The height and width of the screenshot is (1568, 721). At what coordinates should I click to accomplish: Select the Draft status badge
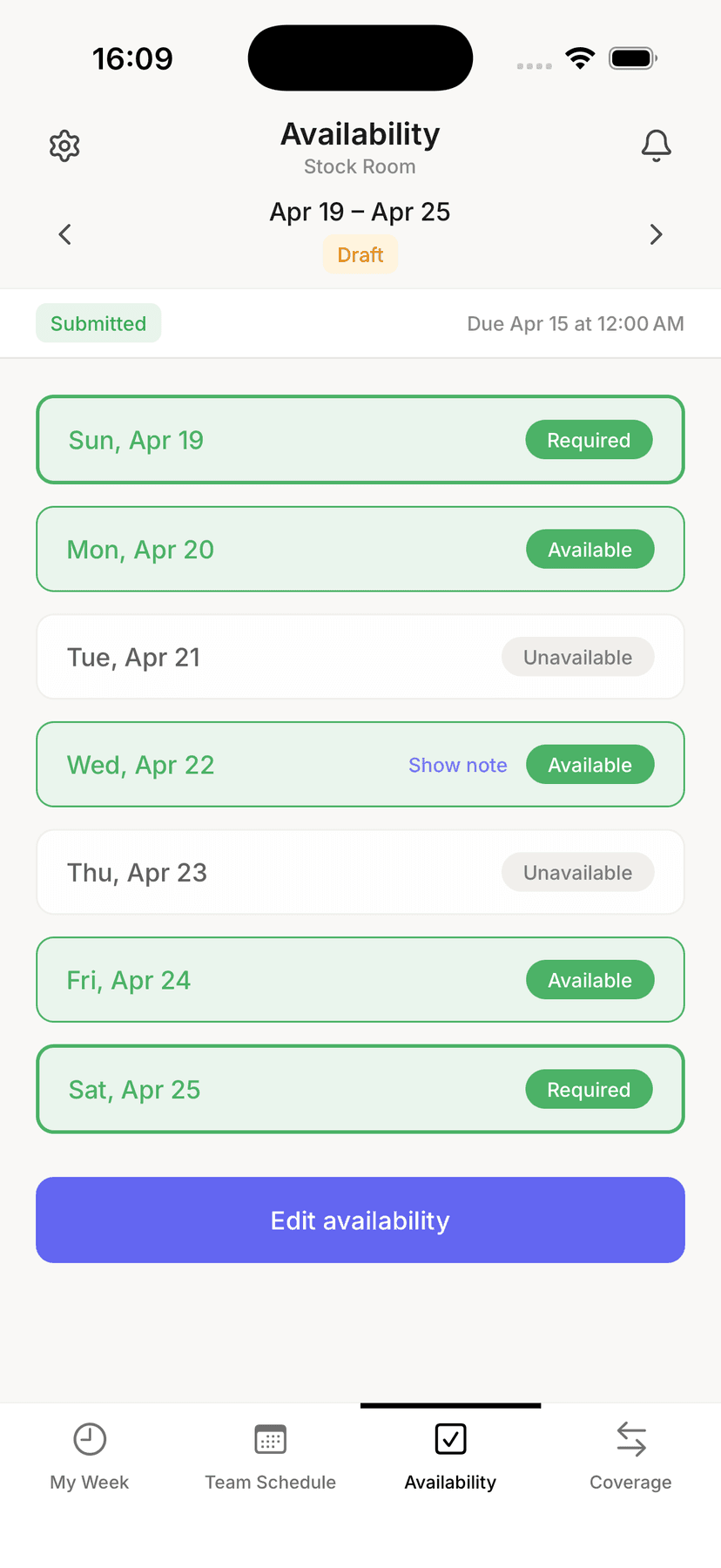(360, 254)
